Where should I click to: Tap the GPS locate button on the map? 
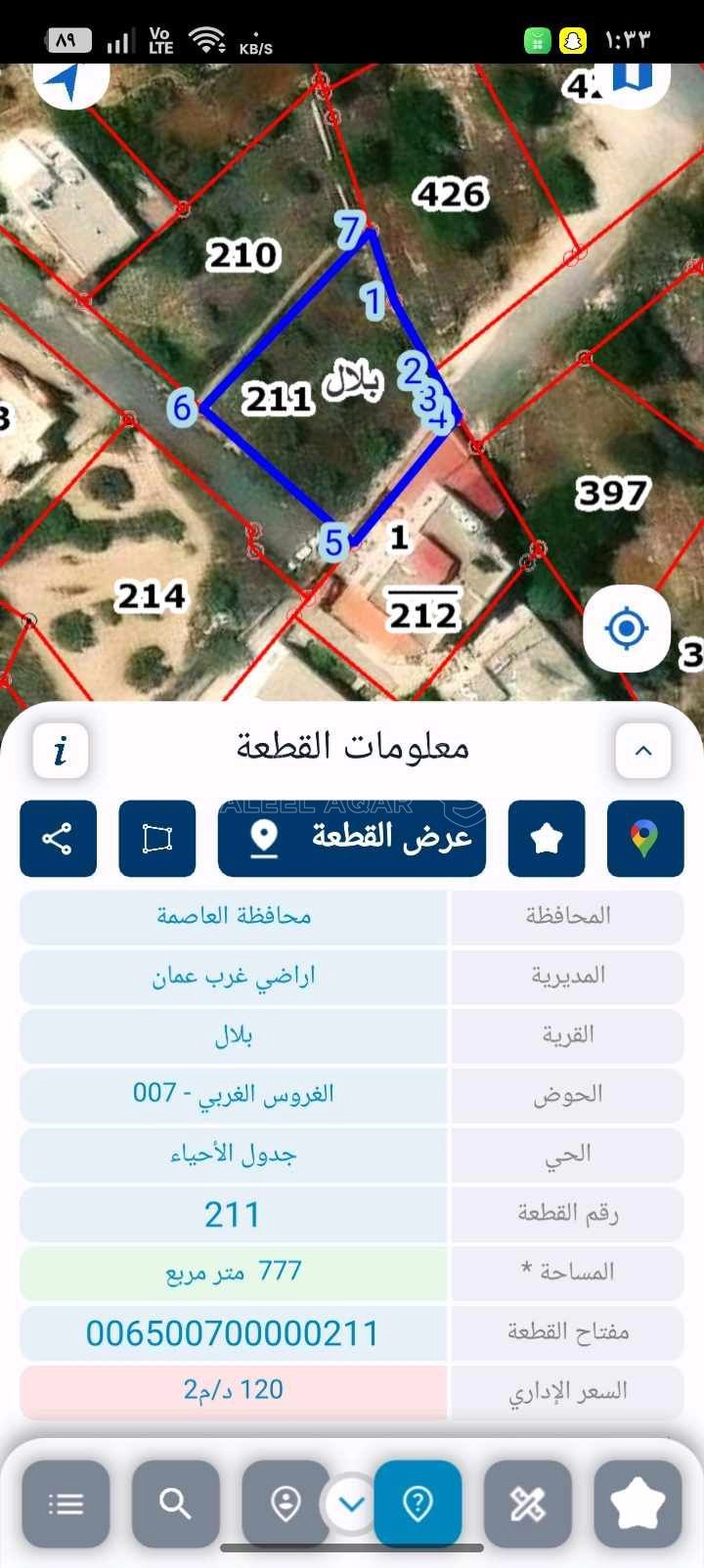tap(627, 629)
